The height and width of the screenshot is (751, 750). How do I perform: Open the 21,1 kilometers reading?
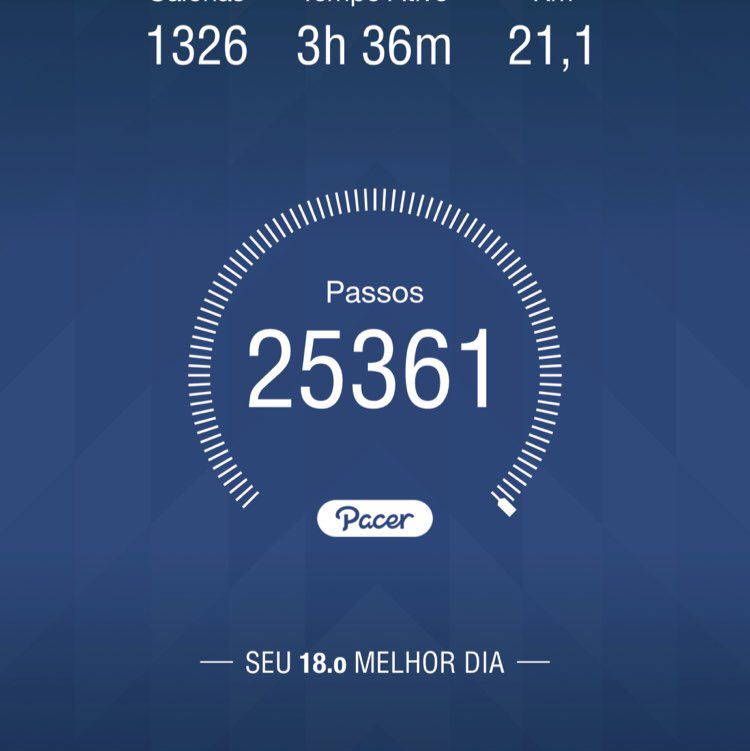tap(551, 44)
